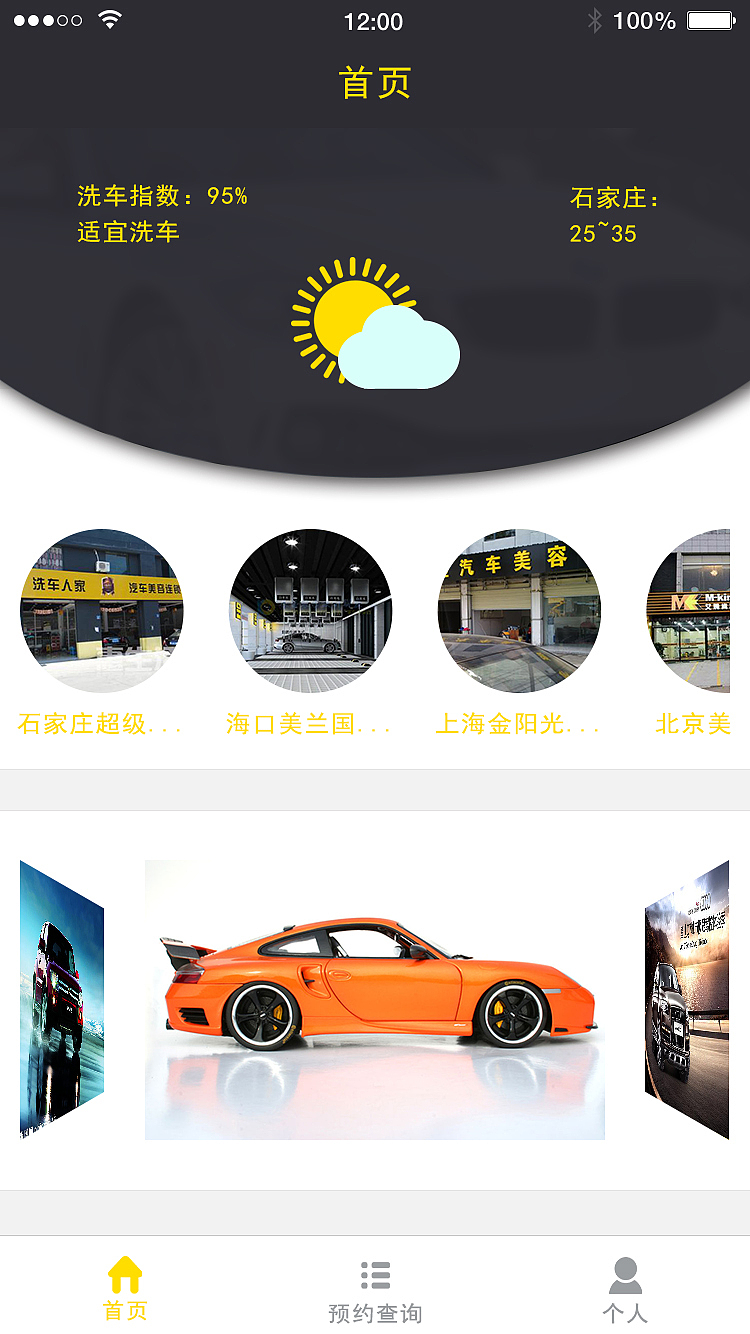Open the 石家庄超级 shop entry

tap(101, 610)
